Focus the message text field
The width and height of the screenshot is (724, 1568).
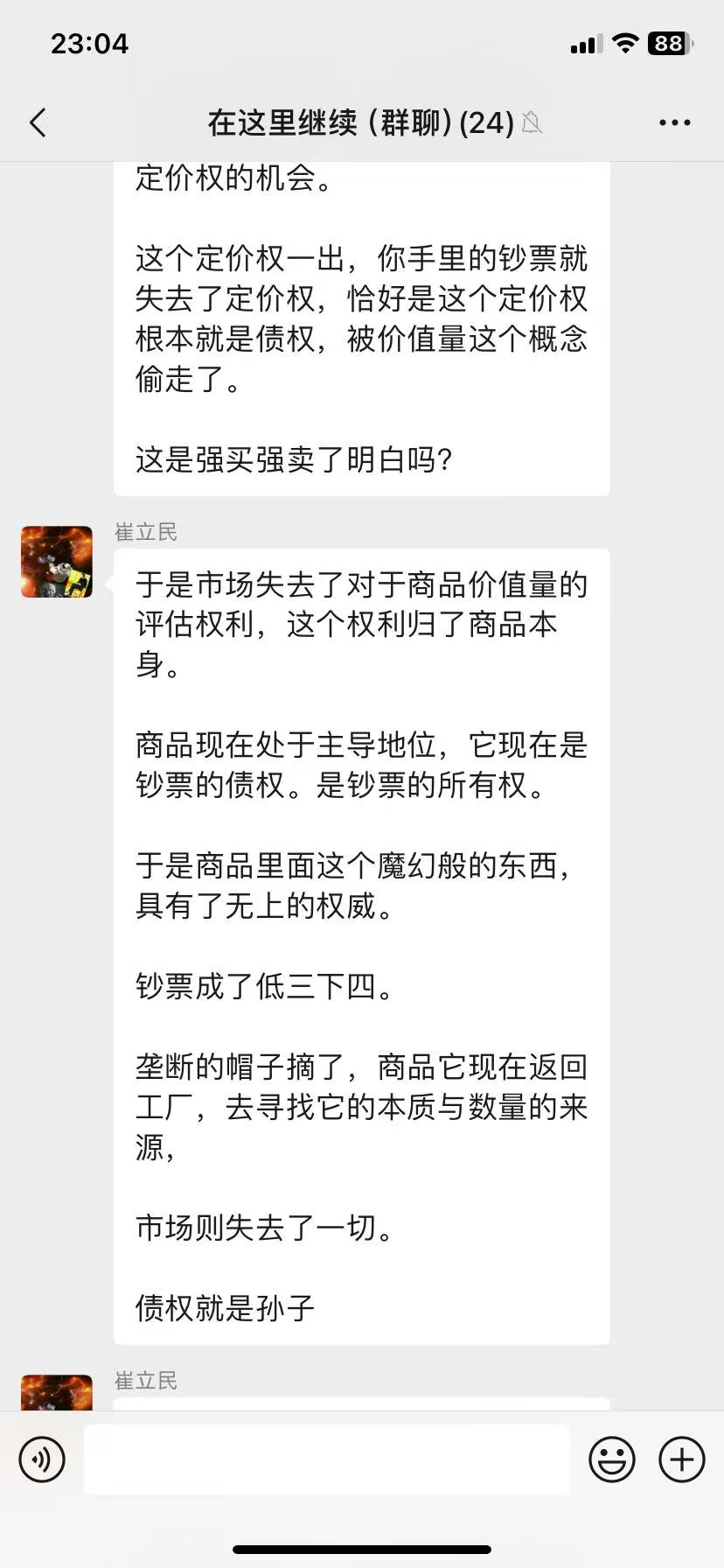click(x=326, y=1459)
